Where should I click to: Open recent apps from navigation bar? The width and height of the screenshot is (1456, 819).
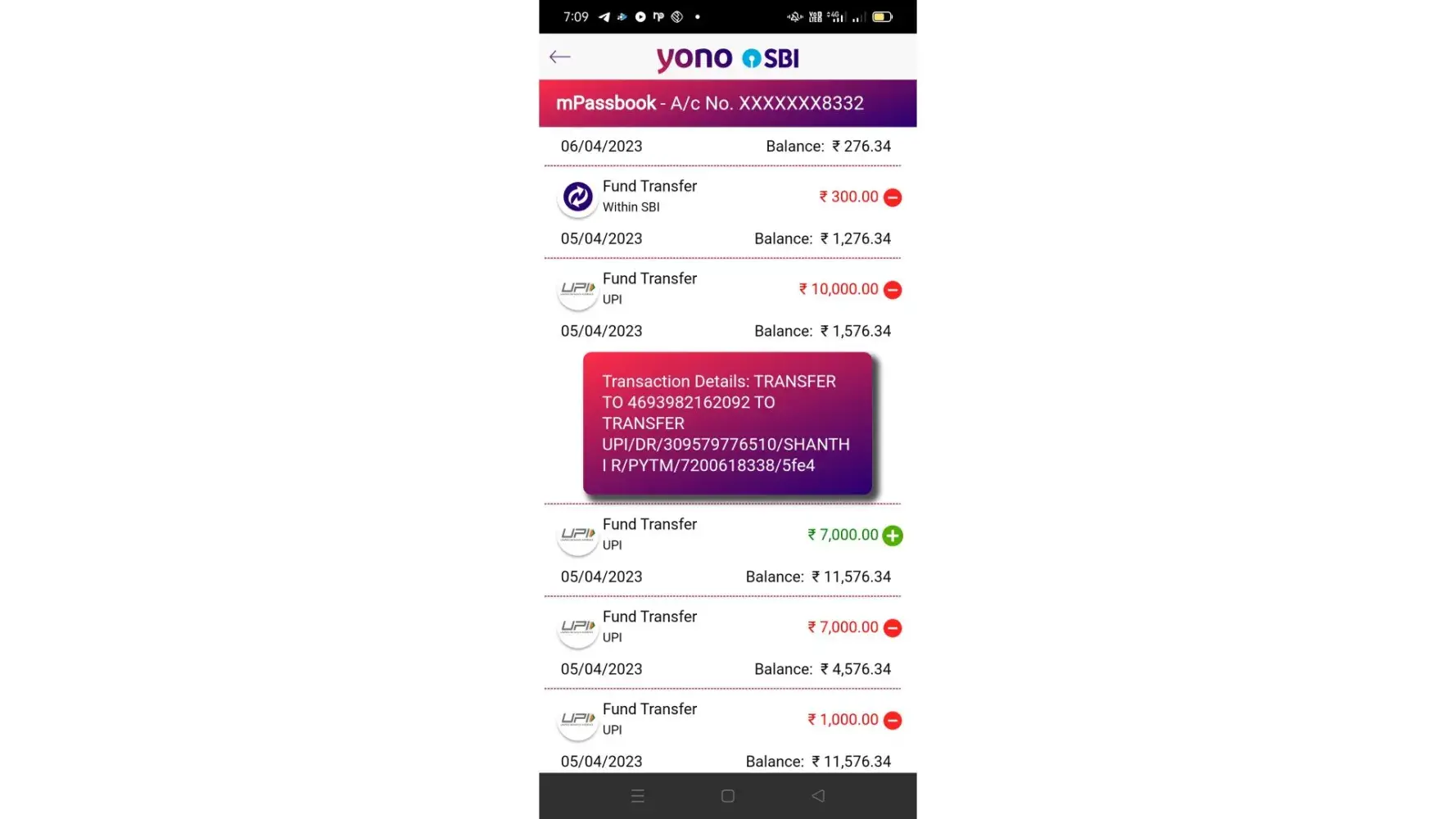point(638,796)
